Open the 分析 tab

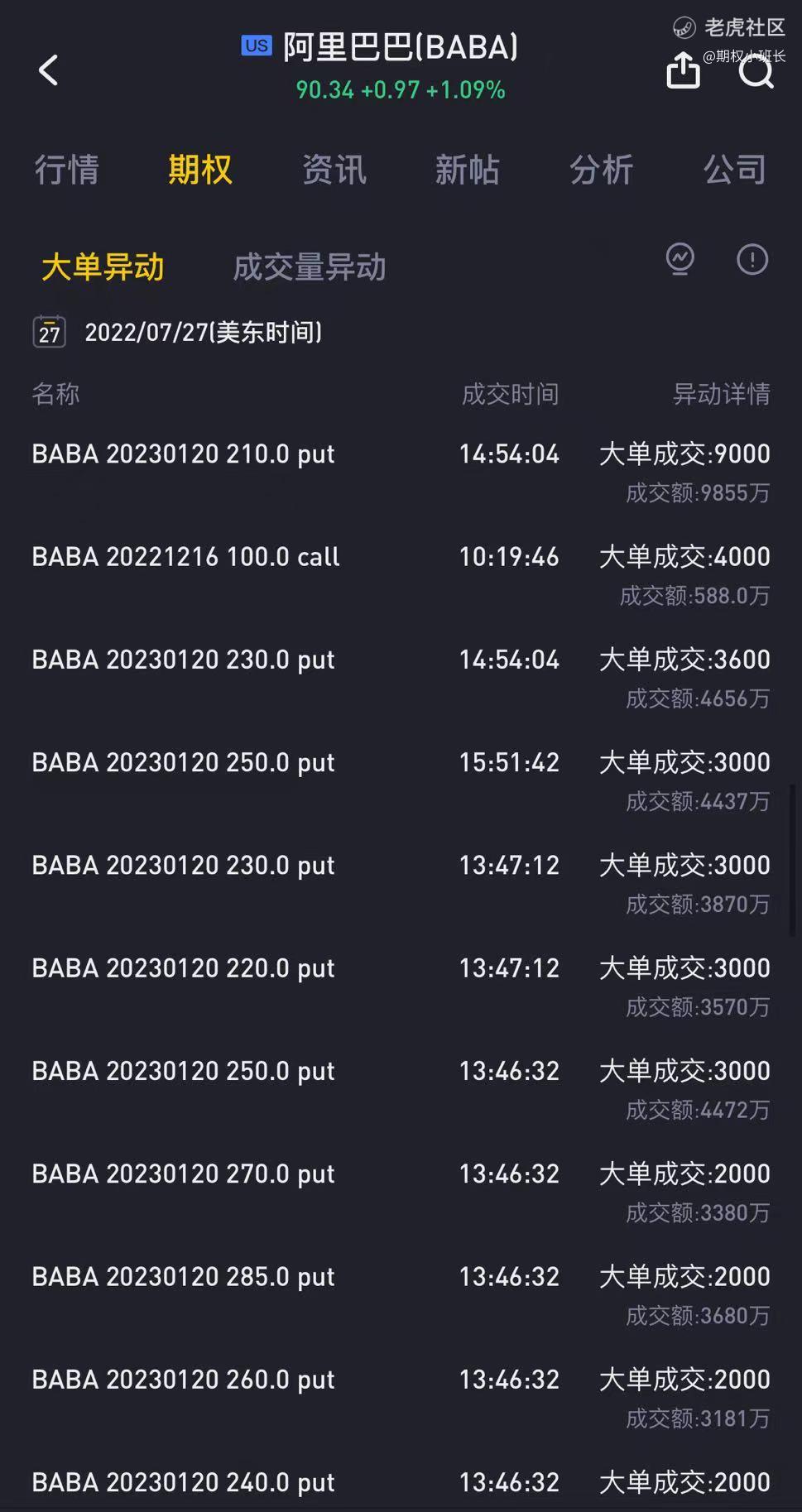click(602, 170)
